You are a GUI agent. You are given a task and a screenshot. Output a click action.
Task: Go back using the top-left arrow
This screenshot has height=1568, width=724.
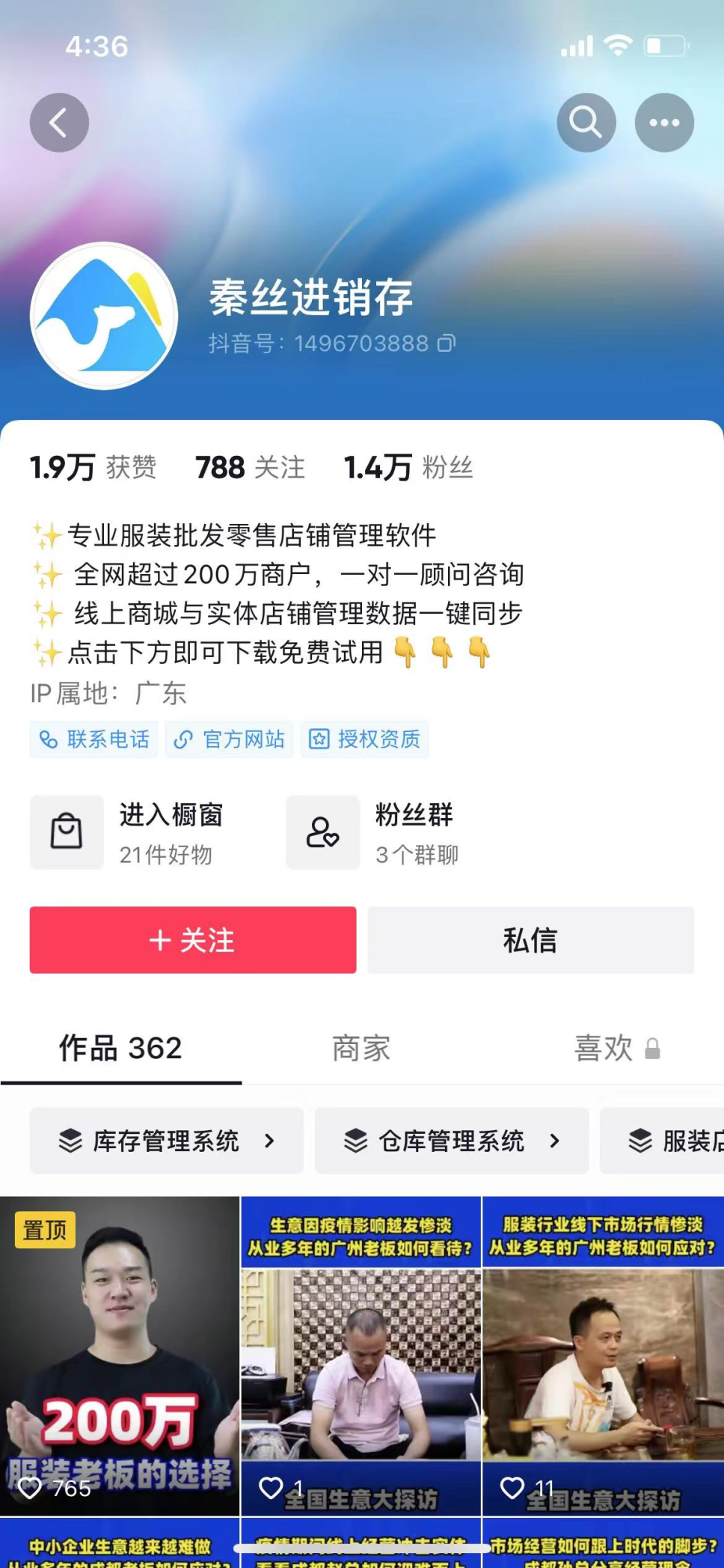[x=59, y=123]
